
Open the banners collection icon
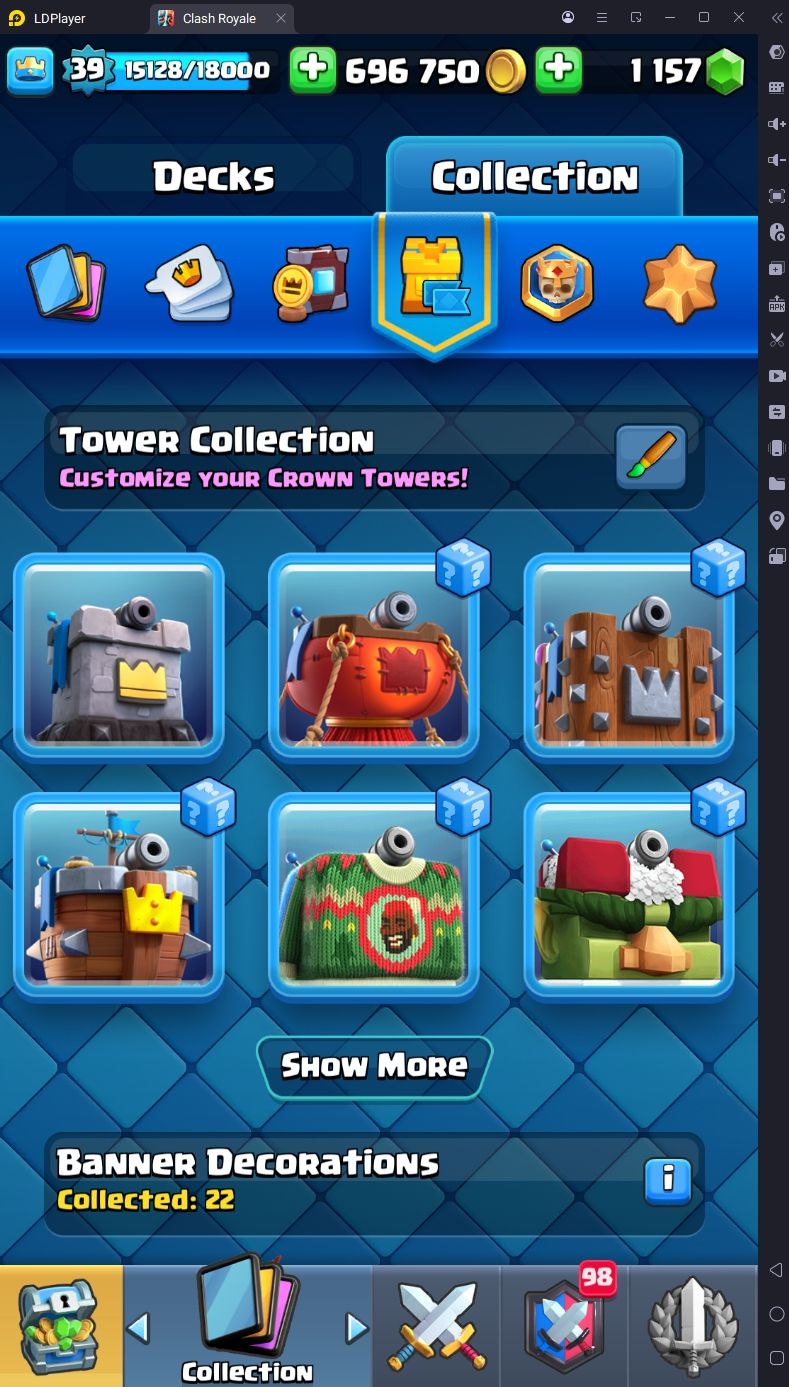[311, 283]
